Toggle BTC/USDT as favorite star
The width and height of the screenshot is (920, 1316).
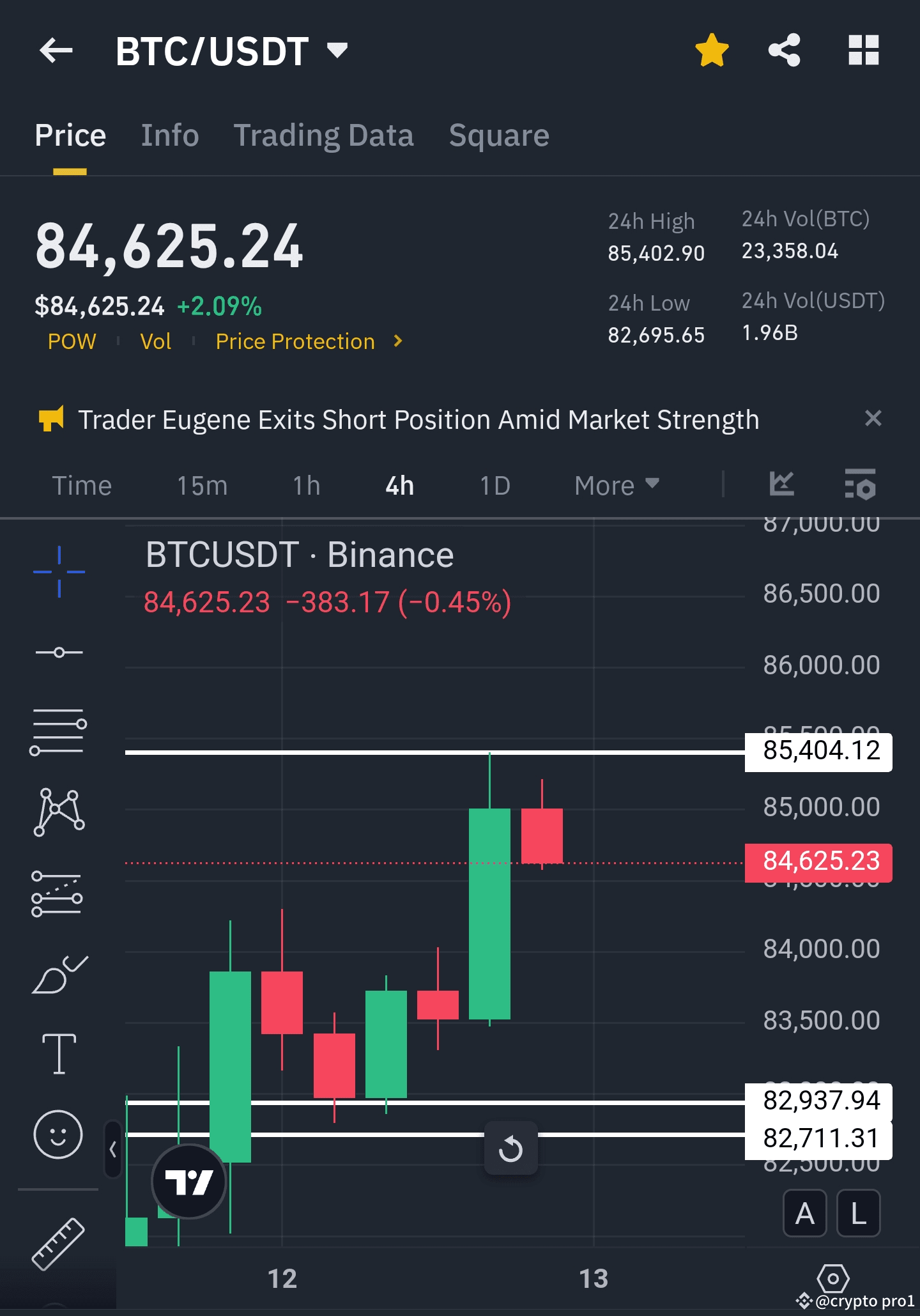coord(712,50)
